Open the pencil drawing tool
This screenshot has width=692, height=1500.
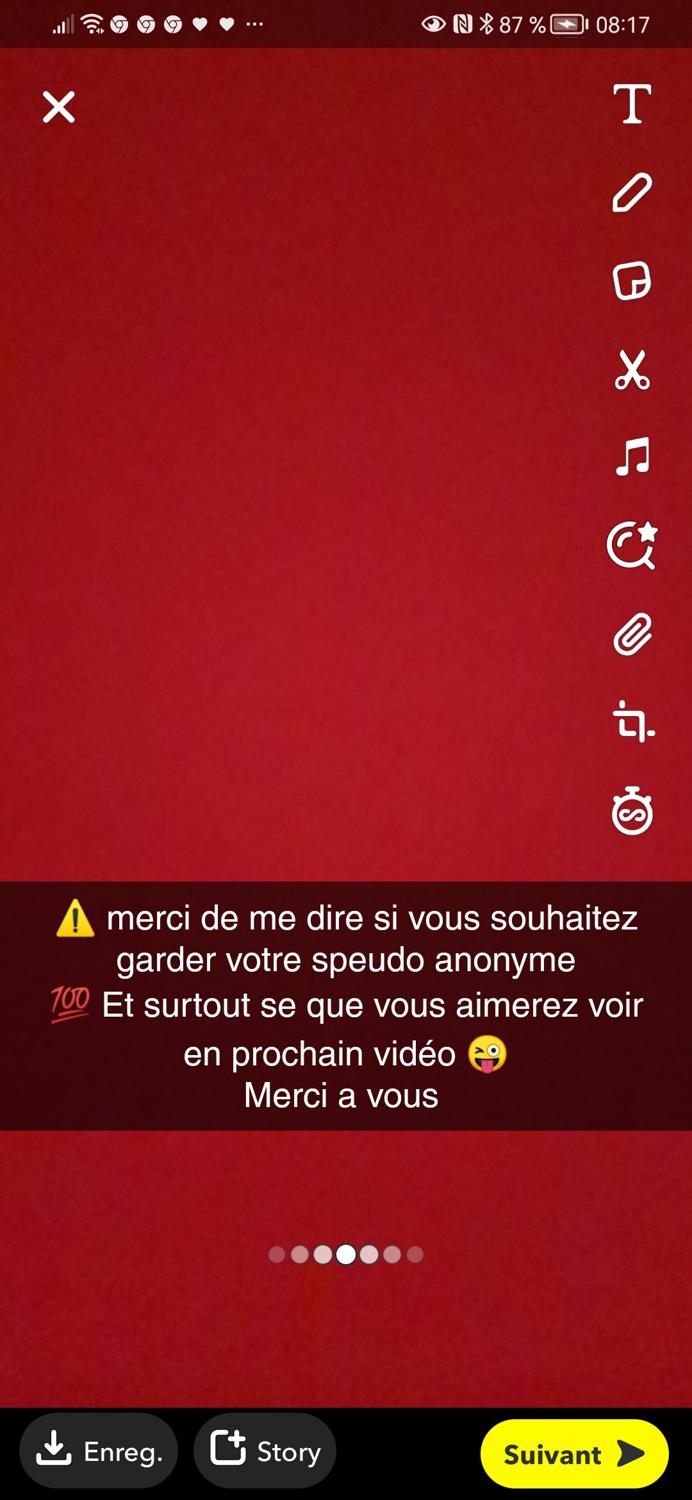632,193
